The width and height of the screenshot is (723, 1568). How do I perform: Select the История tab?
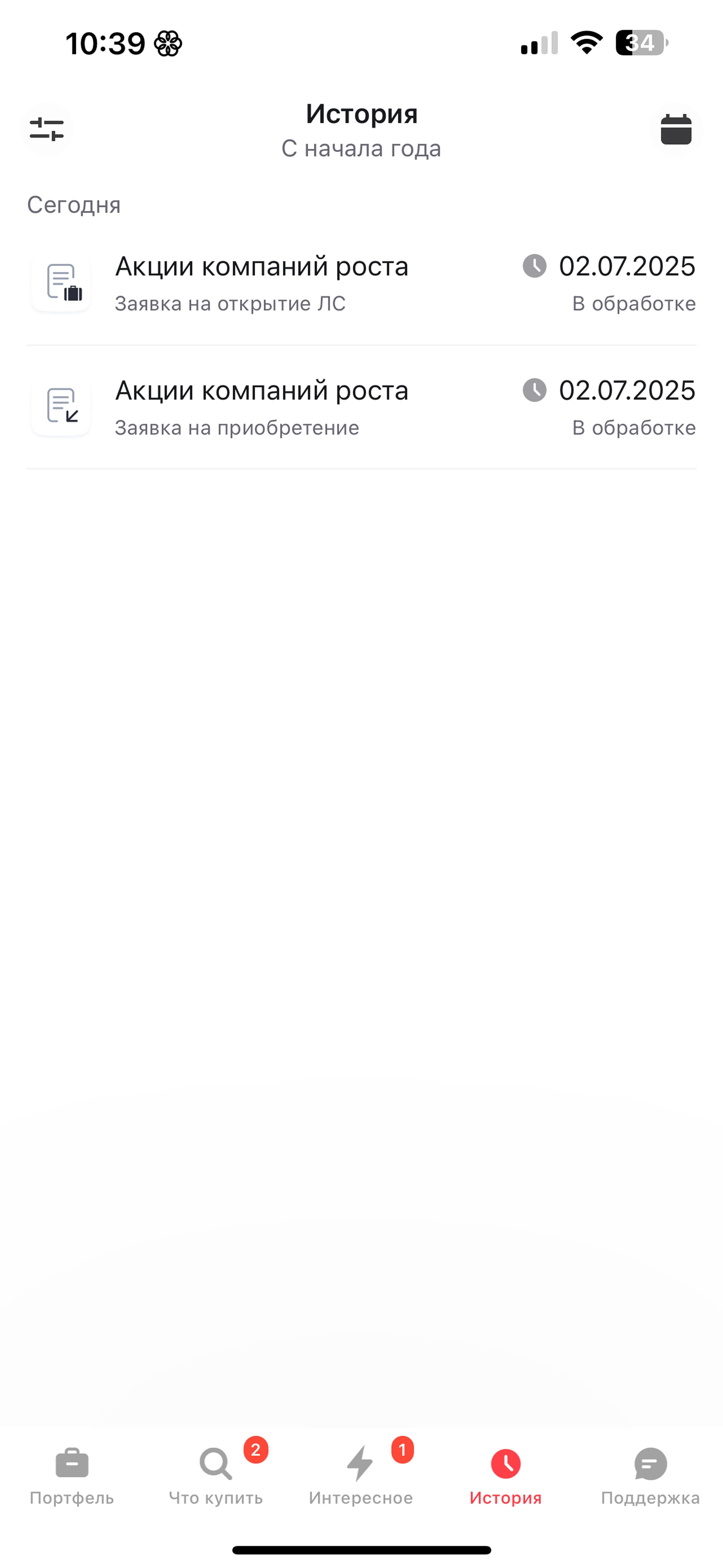[505, 1476]
